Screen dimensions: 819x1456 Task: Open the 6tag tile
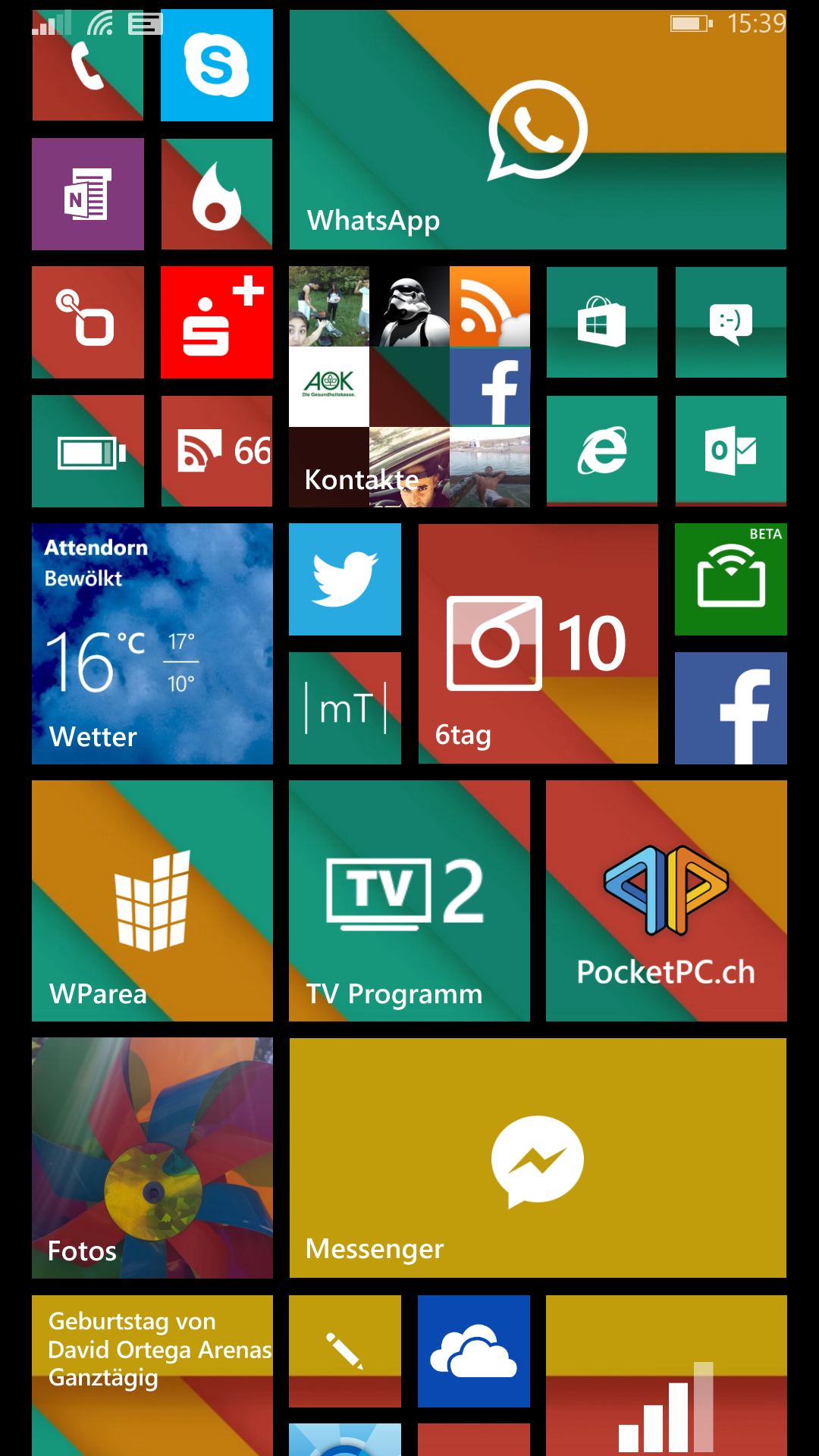(x=538, y=644)
